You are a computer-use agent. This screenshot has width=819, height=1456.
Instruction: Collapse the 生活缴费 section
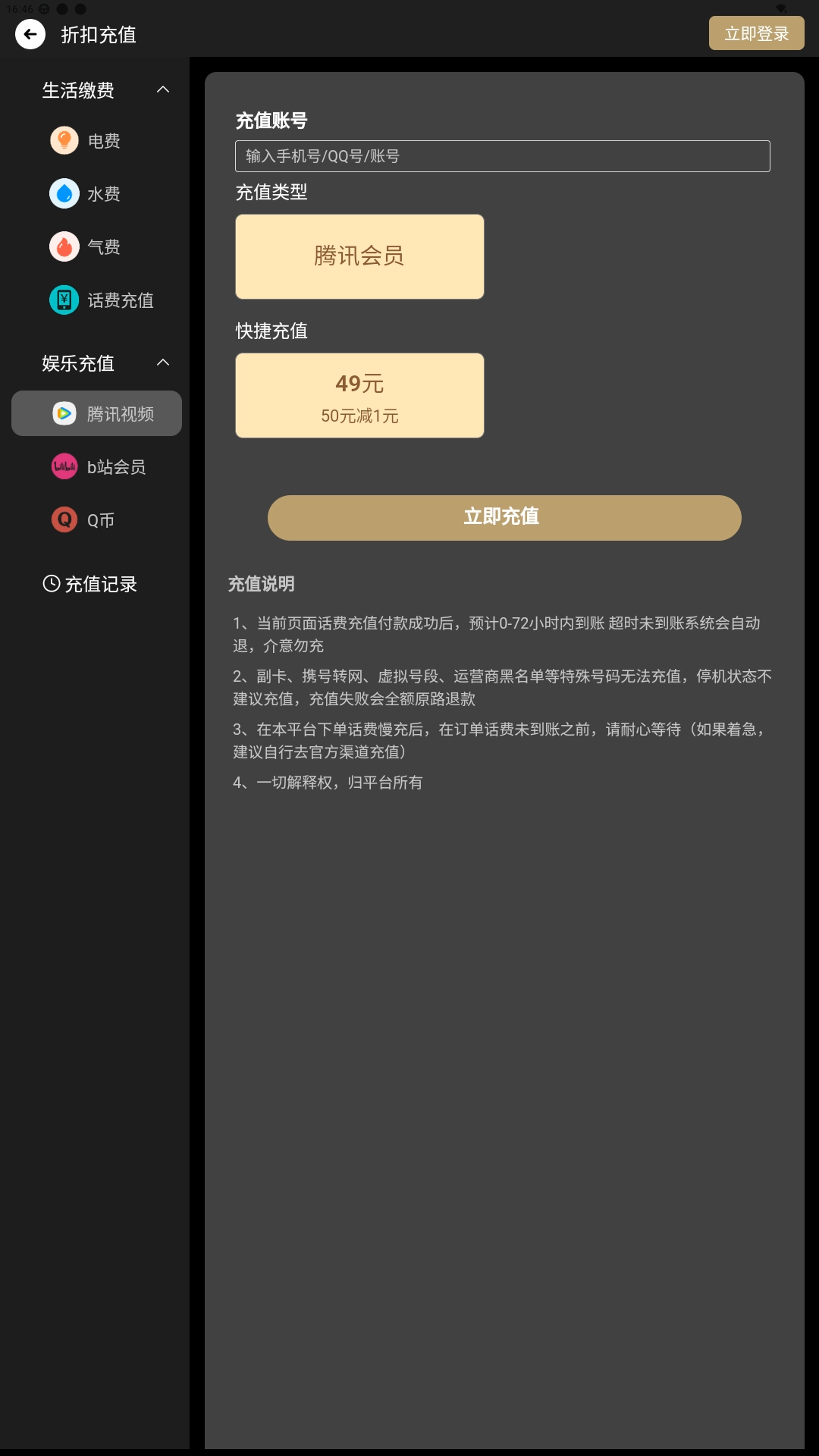pyautogui.click(x=162, y=90)
